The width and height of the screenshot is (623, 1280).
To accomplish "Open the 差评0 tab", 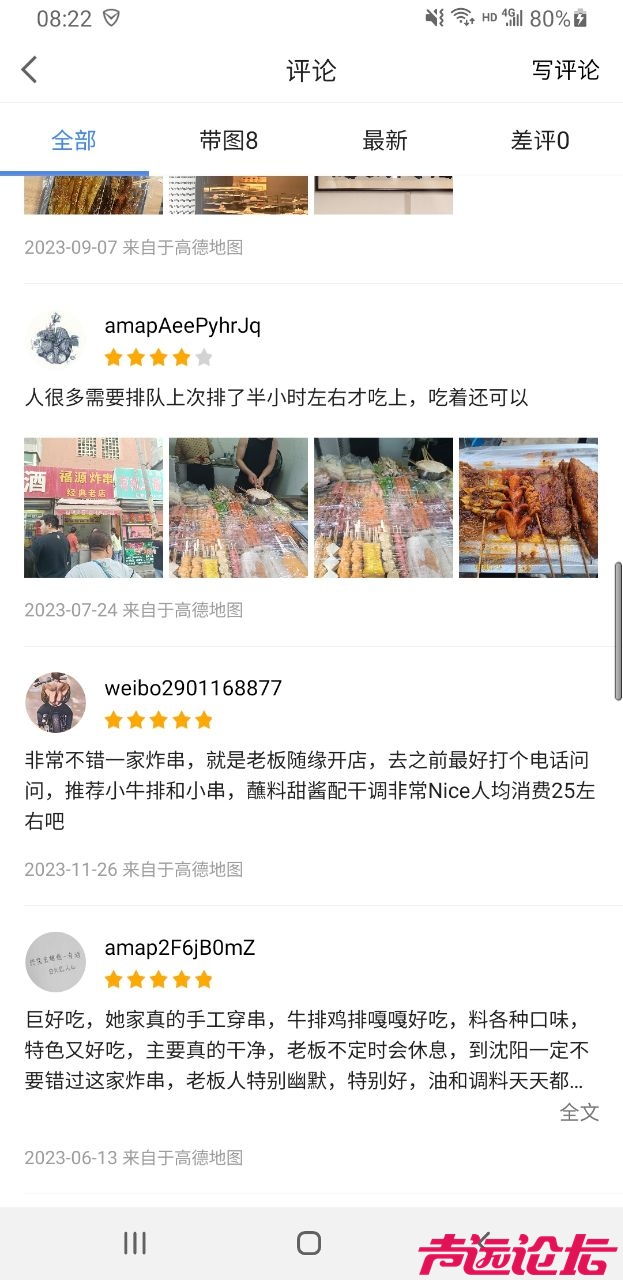I will [x=540, y=141].
